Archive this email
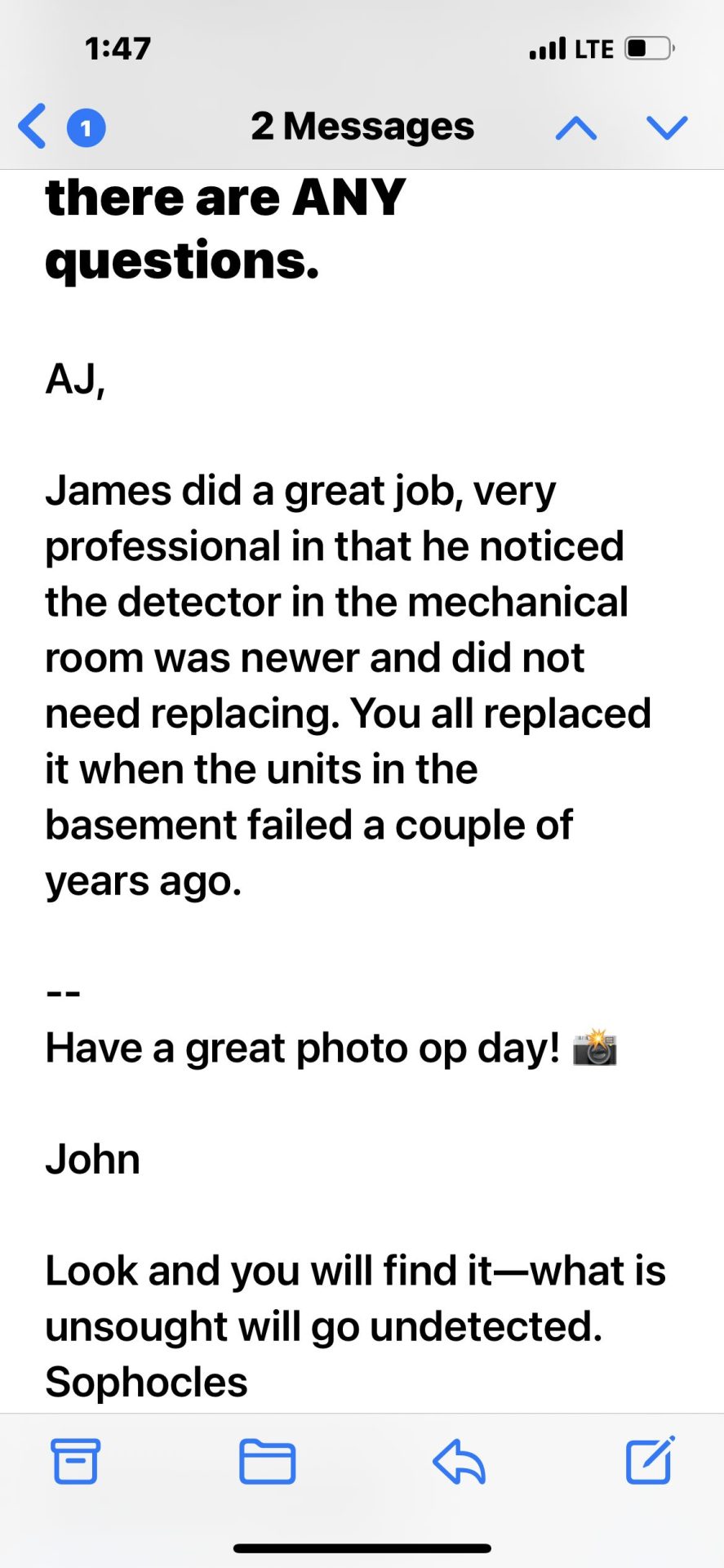Image resolution: width=724 pixels, height=1568 pixels. pos(76,1460)
